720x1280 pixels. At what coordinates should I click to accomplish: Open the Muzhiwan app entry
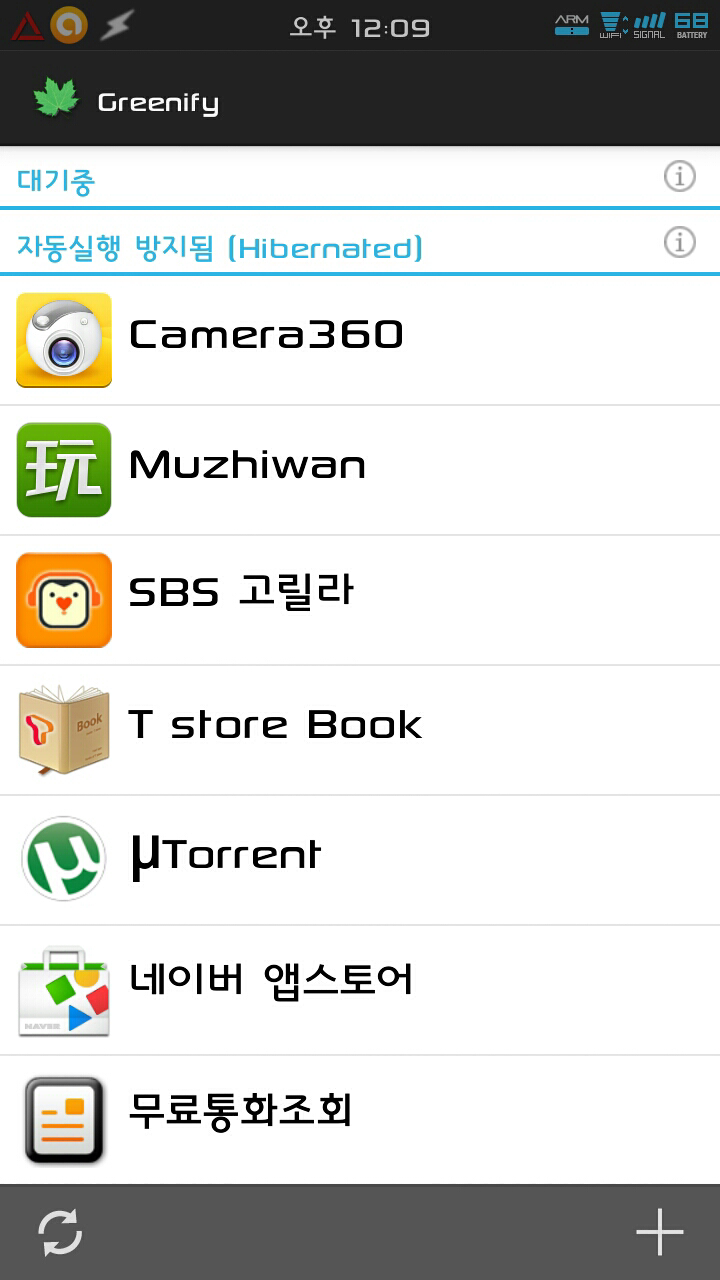tap(360, 470)
